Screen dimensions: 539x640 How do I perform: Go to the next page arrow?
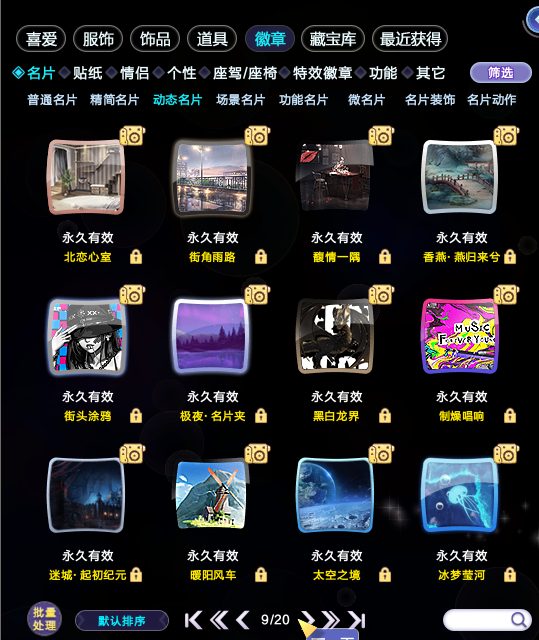[x=308, y=620]
